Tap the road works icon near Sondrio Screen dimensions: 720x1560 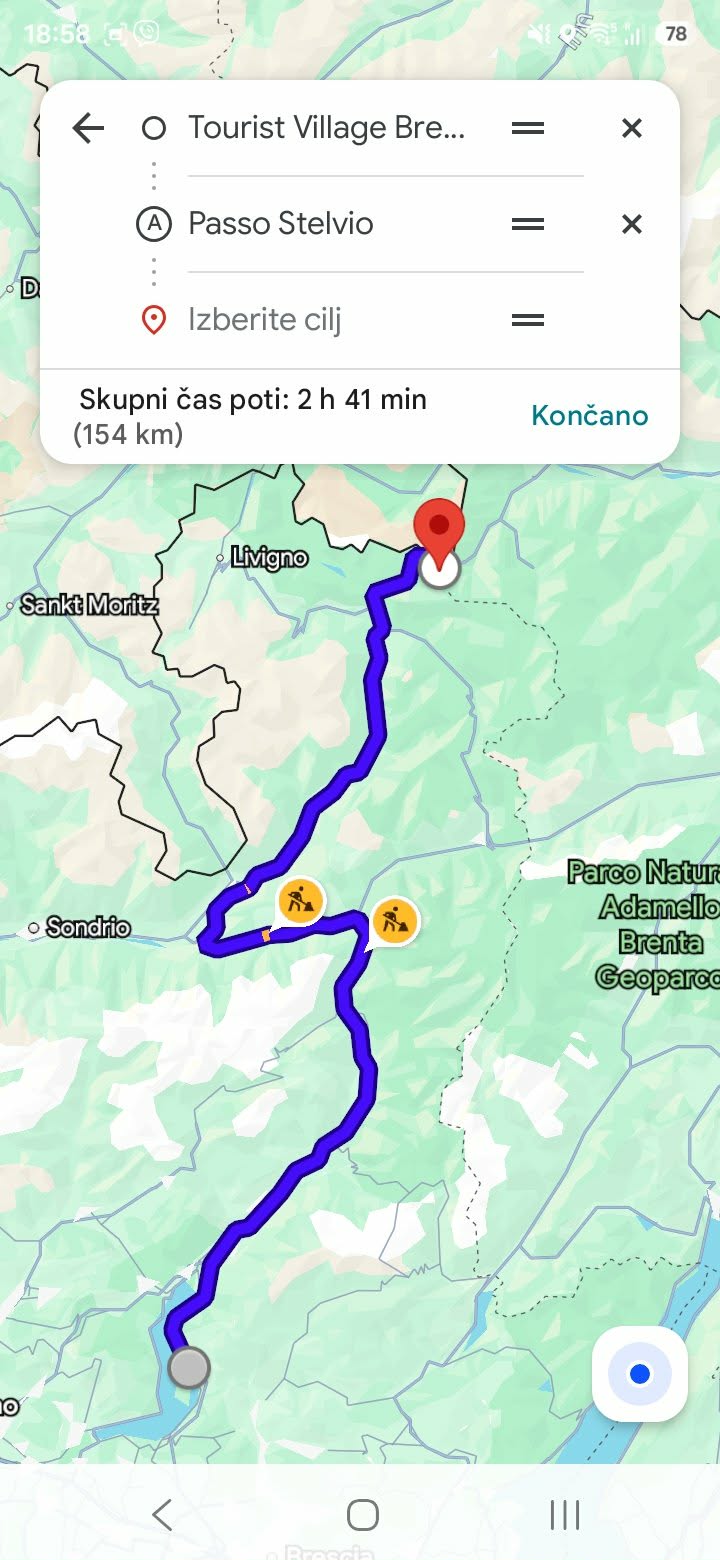[x=299, y=901]
